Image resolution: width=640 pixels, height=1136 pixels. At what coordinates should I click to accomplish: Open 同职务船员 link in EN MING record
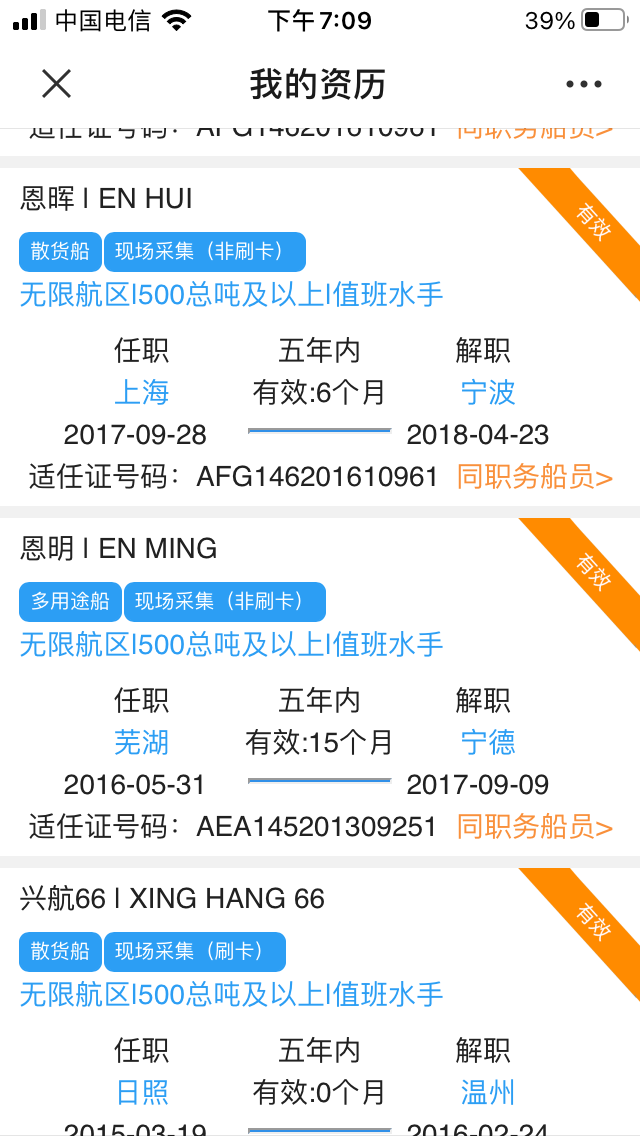coord(535,827)
